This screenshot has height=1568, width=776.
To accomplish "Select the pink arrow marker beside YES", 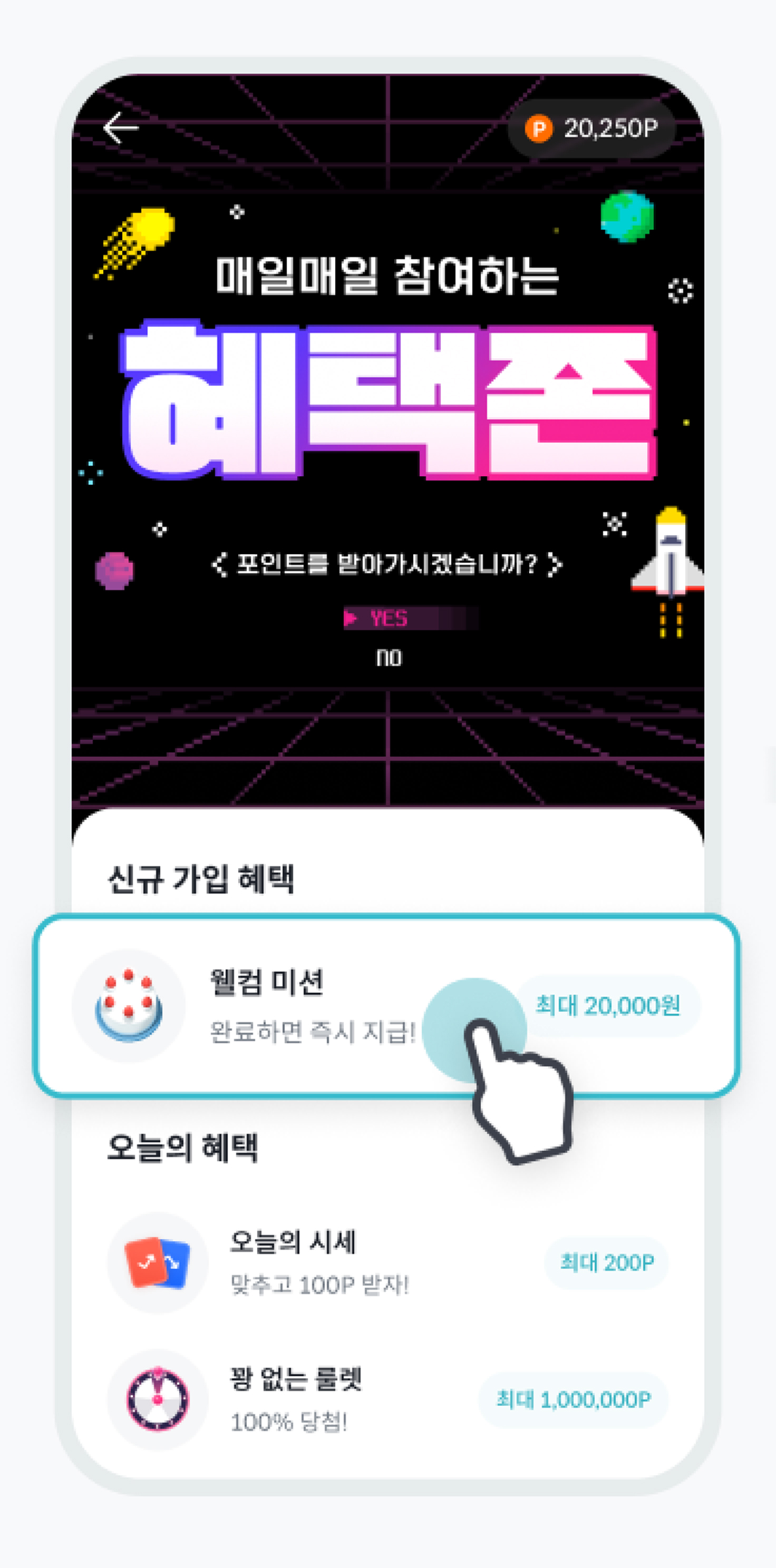I will [351, 619].
